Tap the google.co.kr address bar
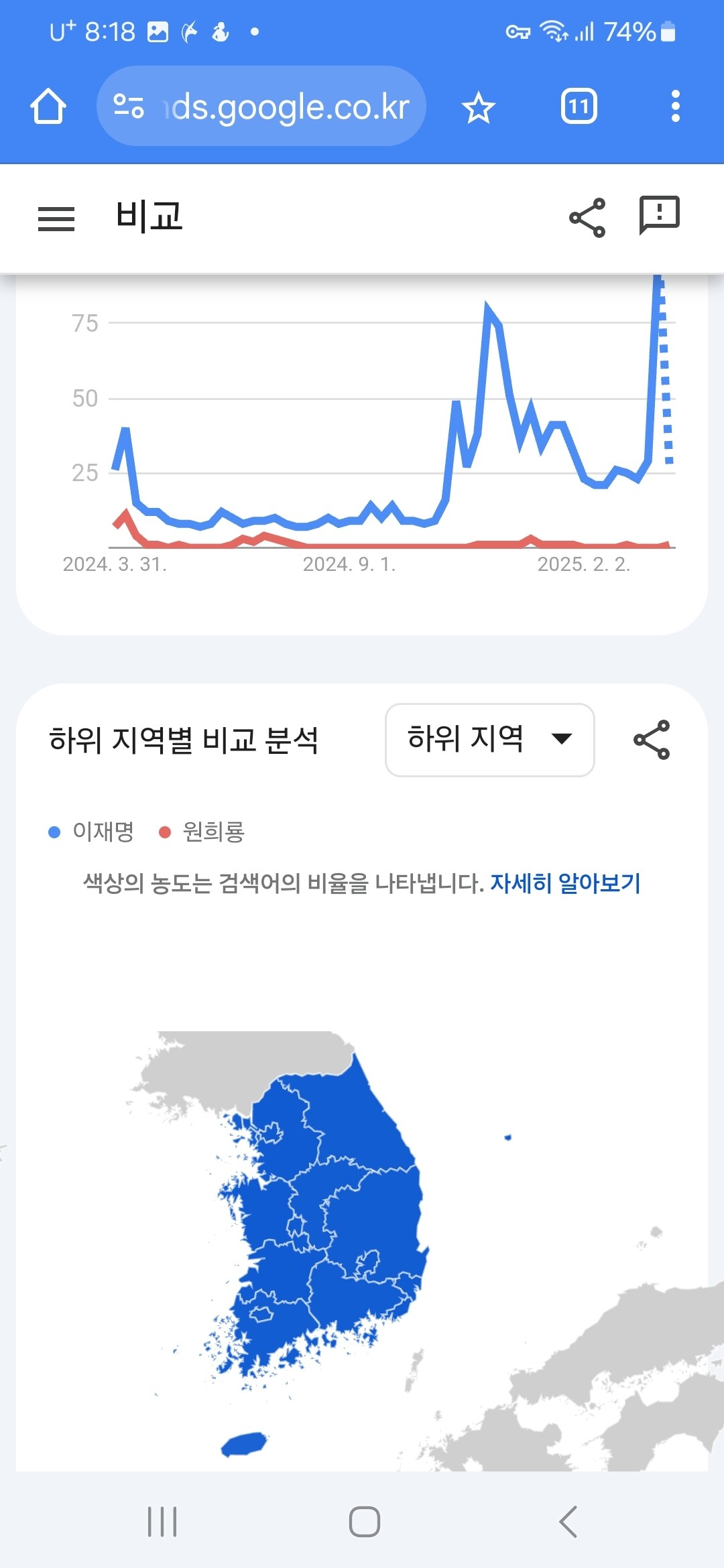Screen dimensions: 724x1568 pos(261,107)
